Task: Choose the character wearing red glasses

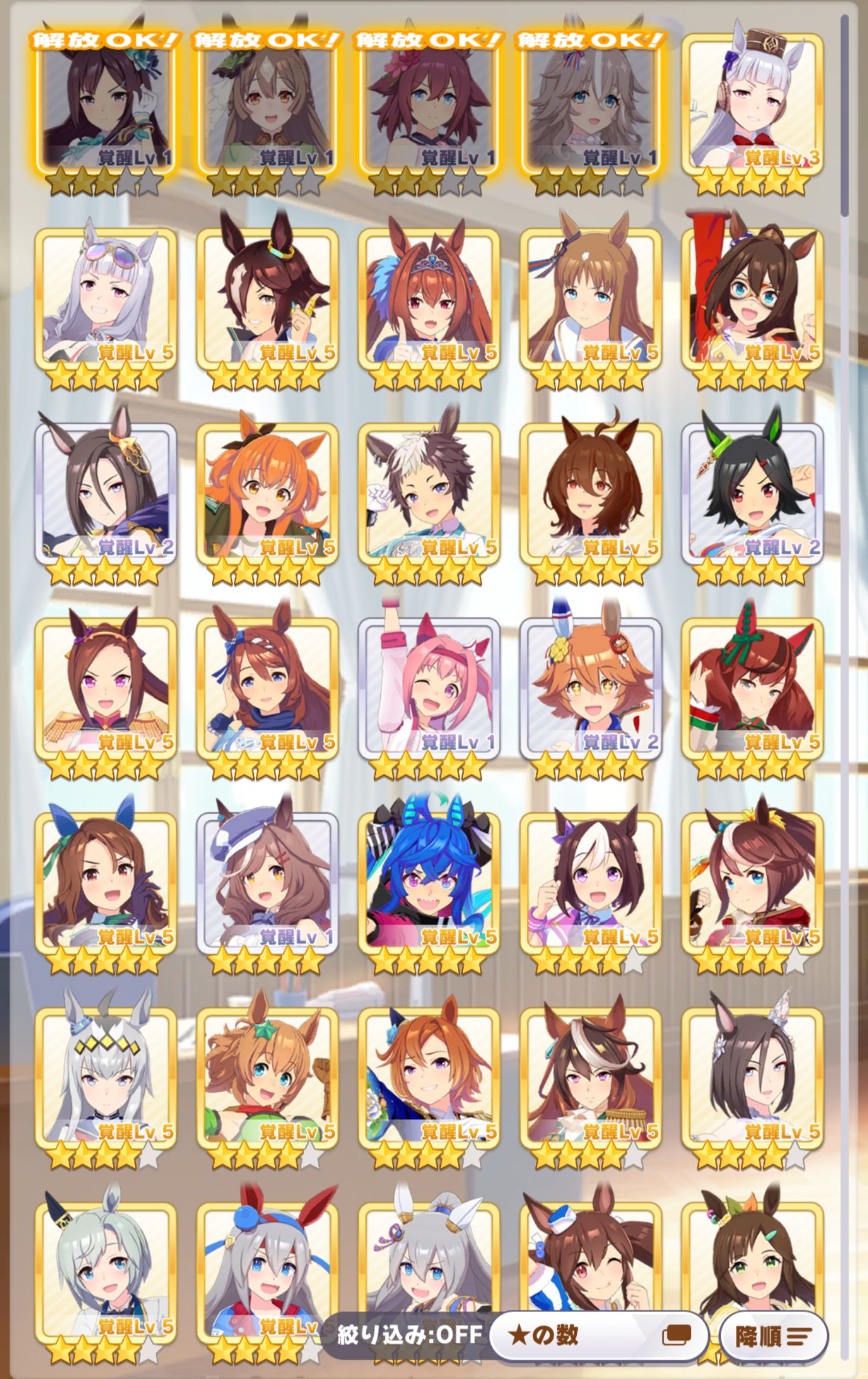Action: (752, 298)
